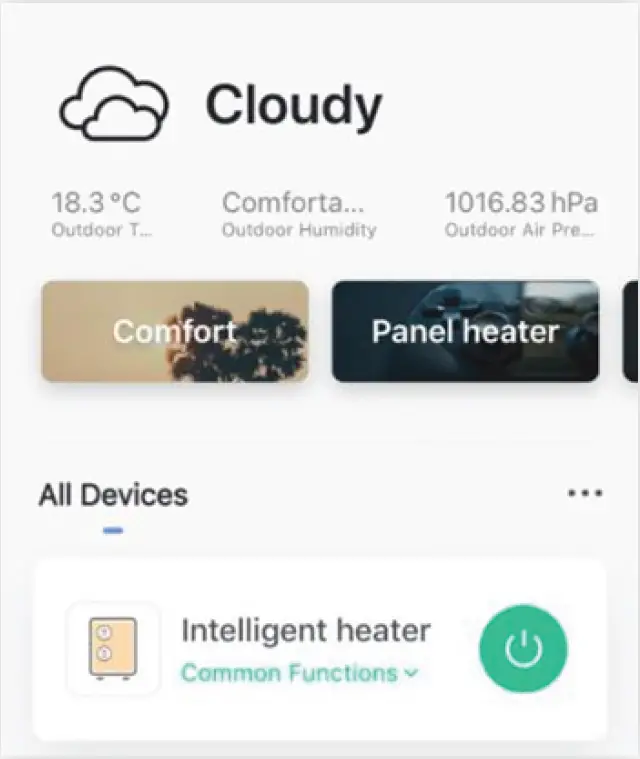Activate the Comfort scene card

point(175,331)
